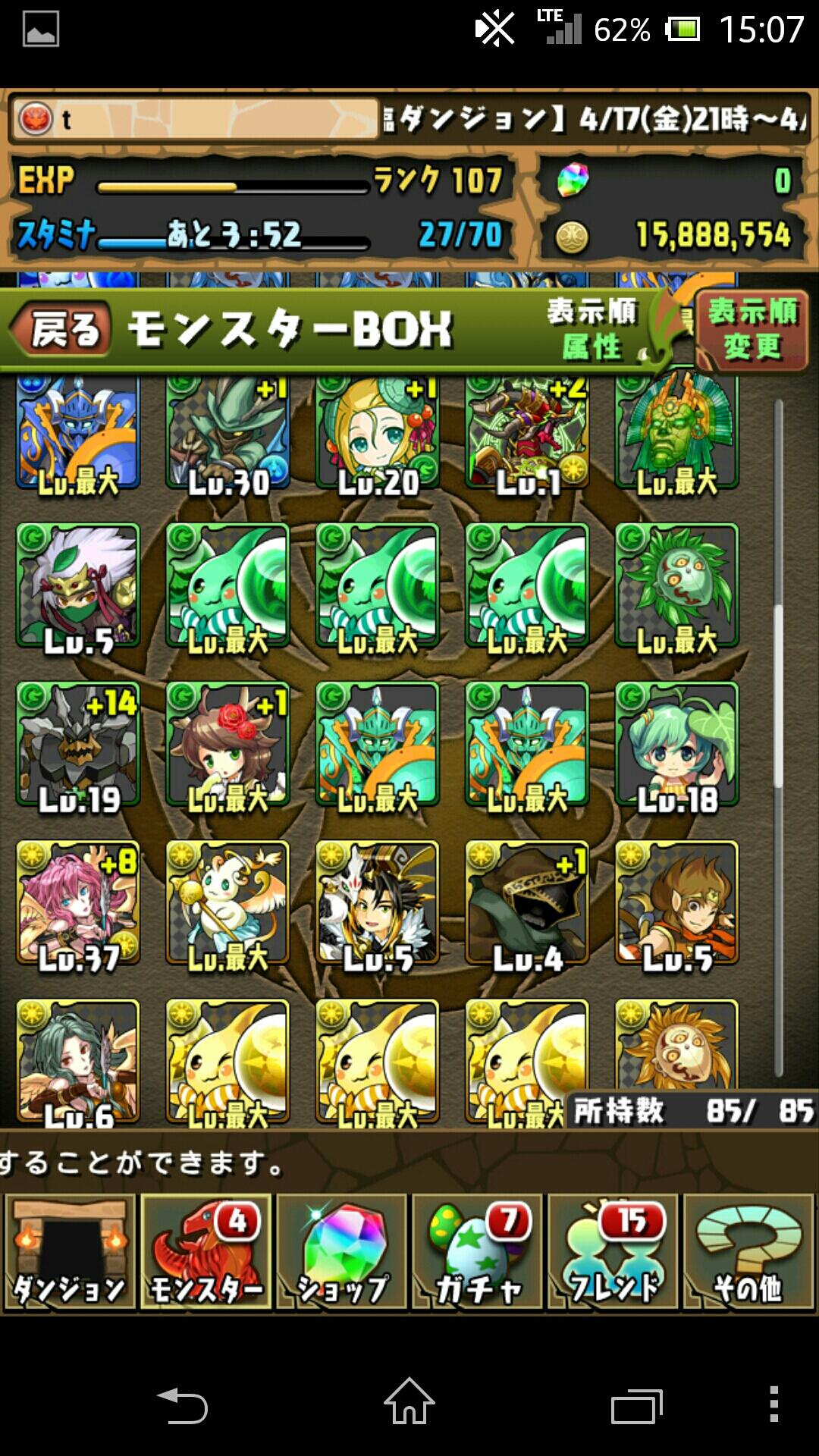
Task: Open the Lv.6 archer monster
Action: click(x=78, y=1060)
